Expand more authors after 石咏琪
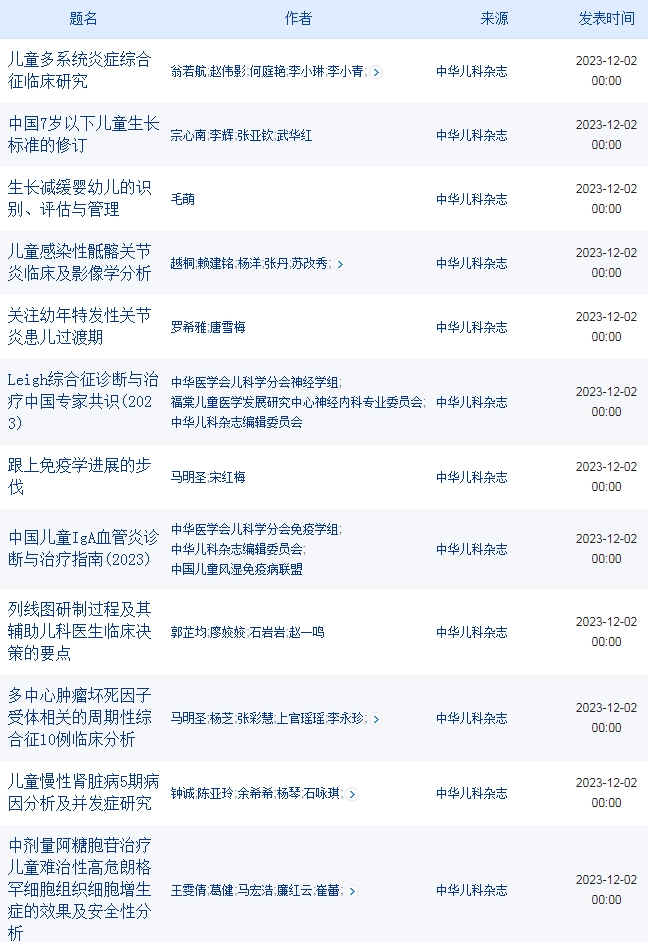Image resolution: width=648 pixels, height=942 pixels. tap(352, 794)
